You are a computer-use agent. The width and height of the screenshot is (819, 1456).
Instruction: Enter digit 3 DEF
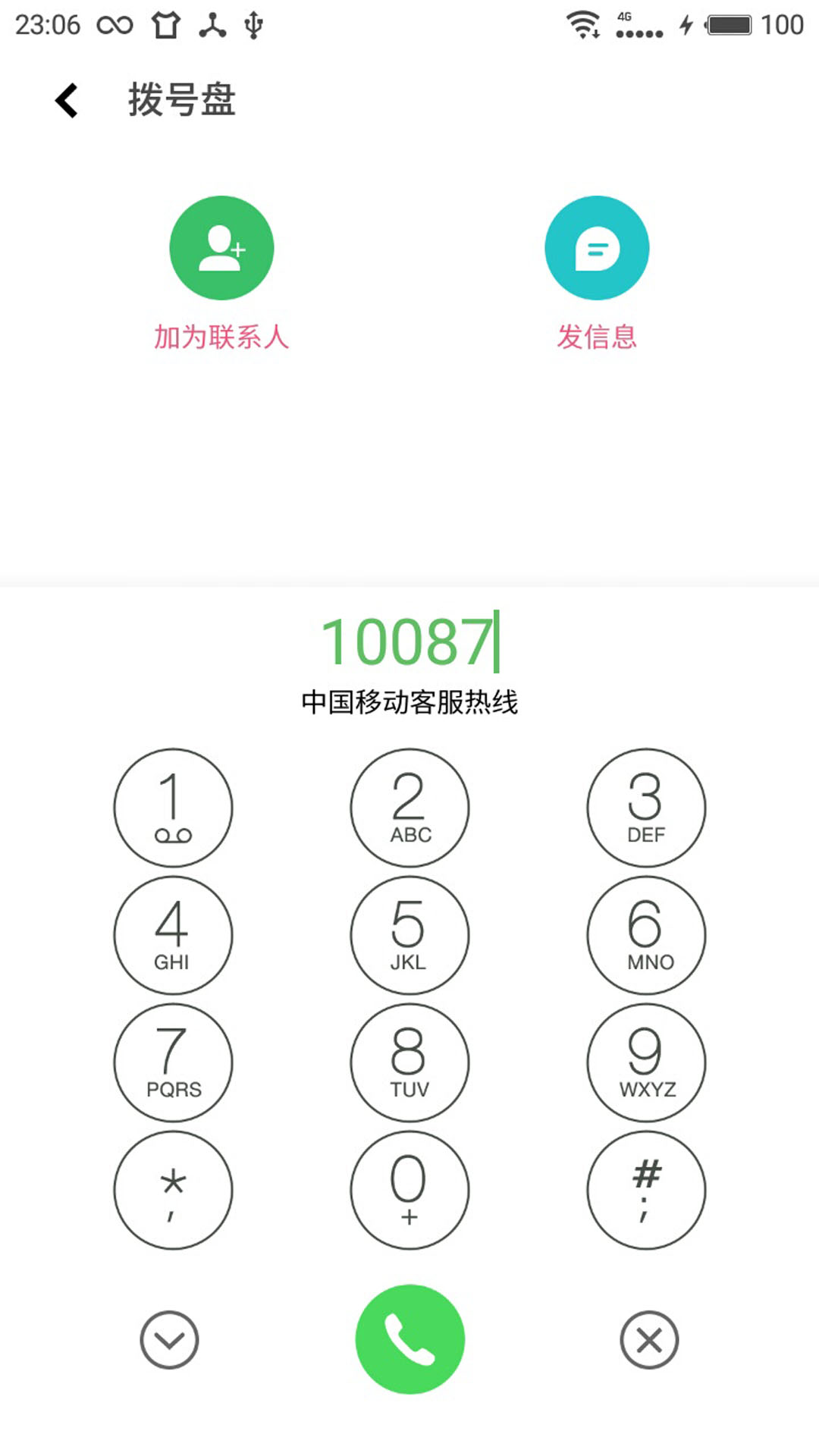[x=646, y=808]
